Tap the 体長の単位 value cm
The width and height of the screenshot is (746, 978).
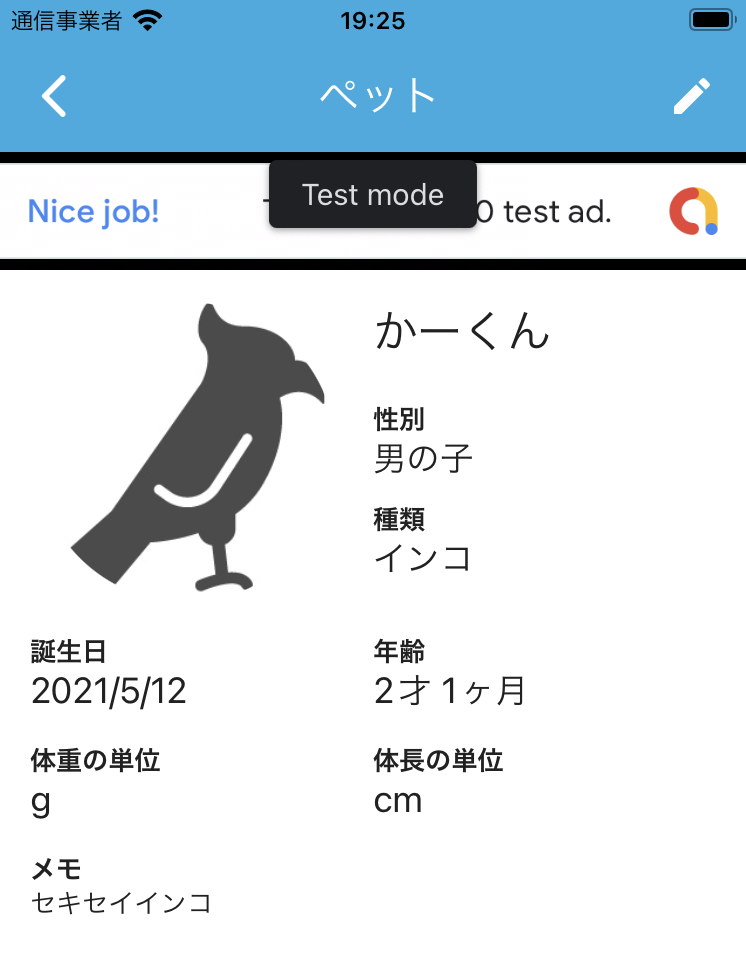click(x=398, y=800)
